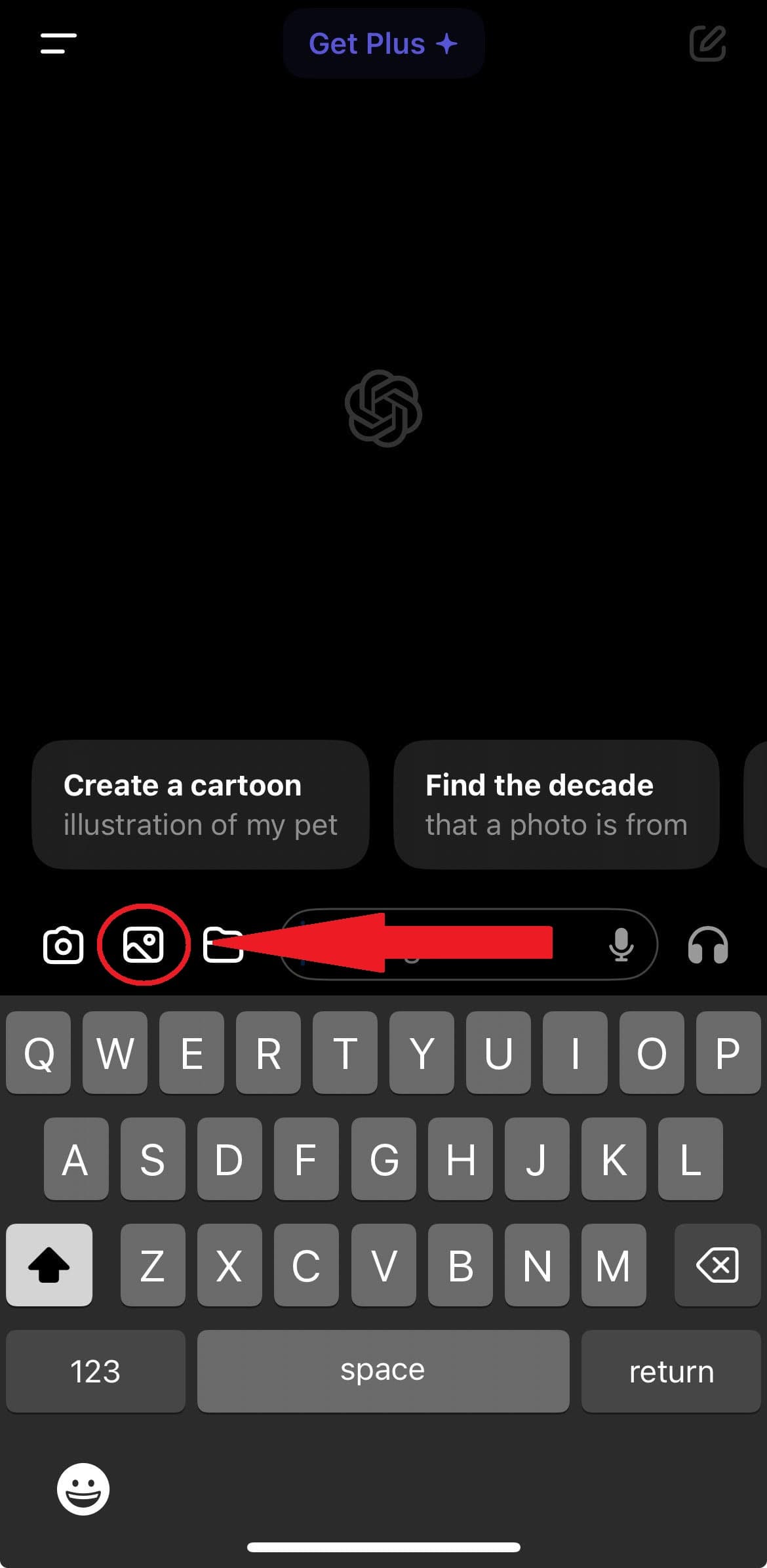Tap the Get Plus upgrade button
The height and width of the screenshot is (1568, 767).
[383, 44]
